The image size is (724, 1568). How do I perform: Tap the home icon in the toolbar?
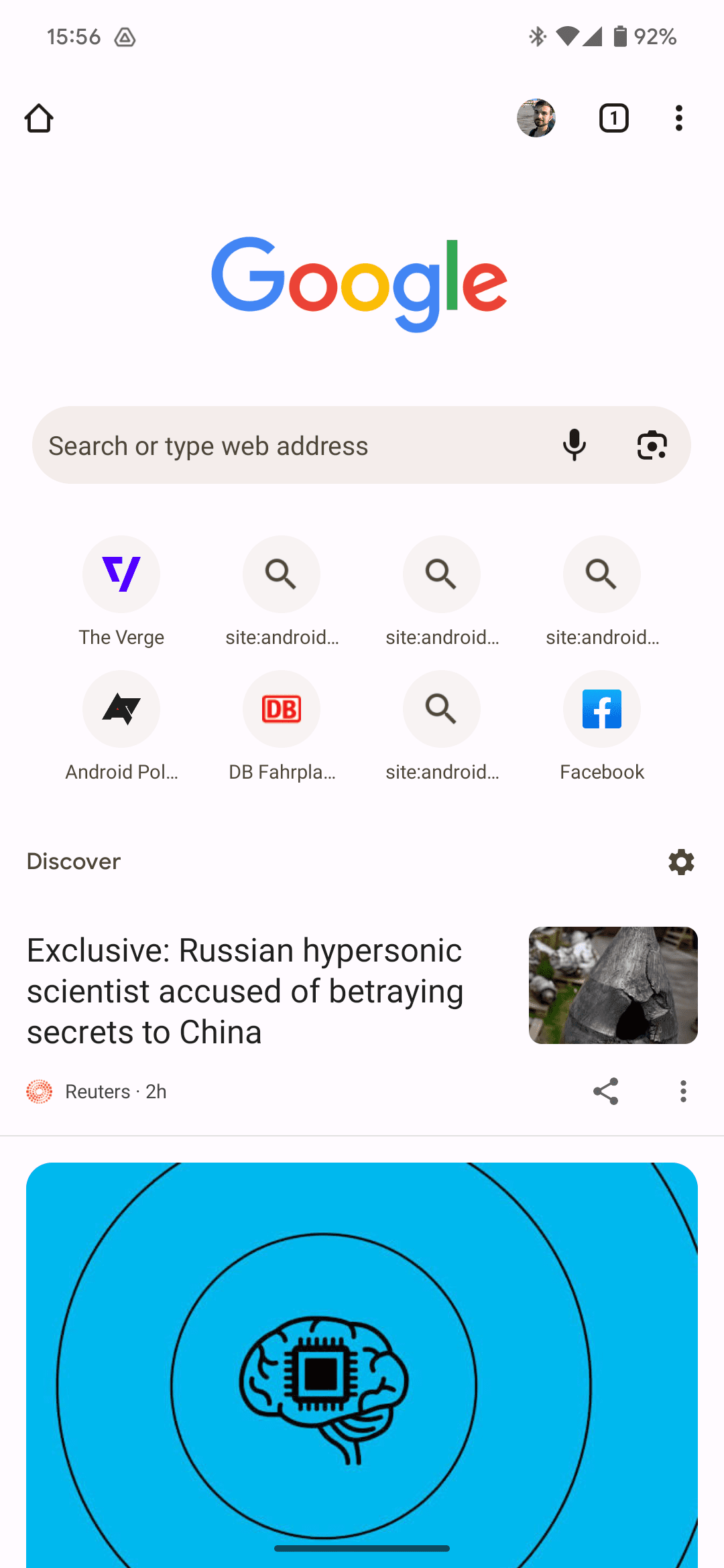[x=39, y=119]
